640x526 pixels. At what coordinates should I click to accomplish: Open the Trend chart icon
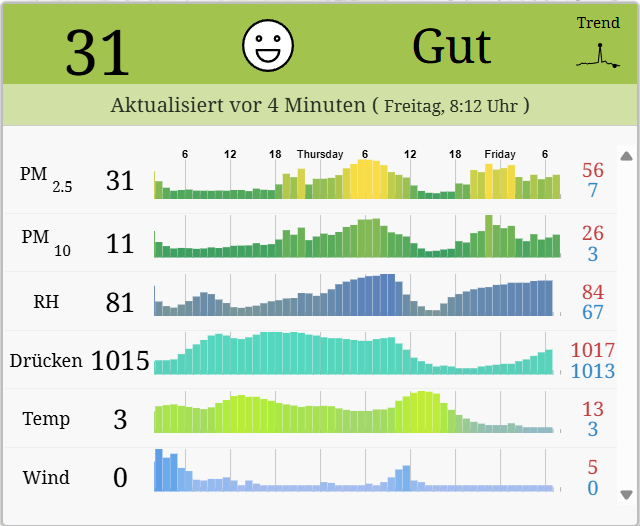coord(598,55)
